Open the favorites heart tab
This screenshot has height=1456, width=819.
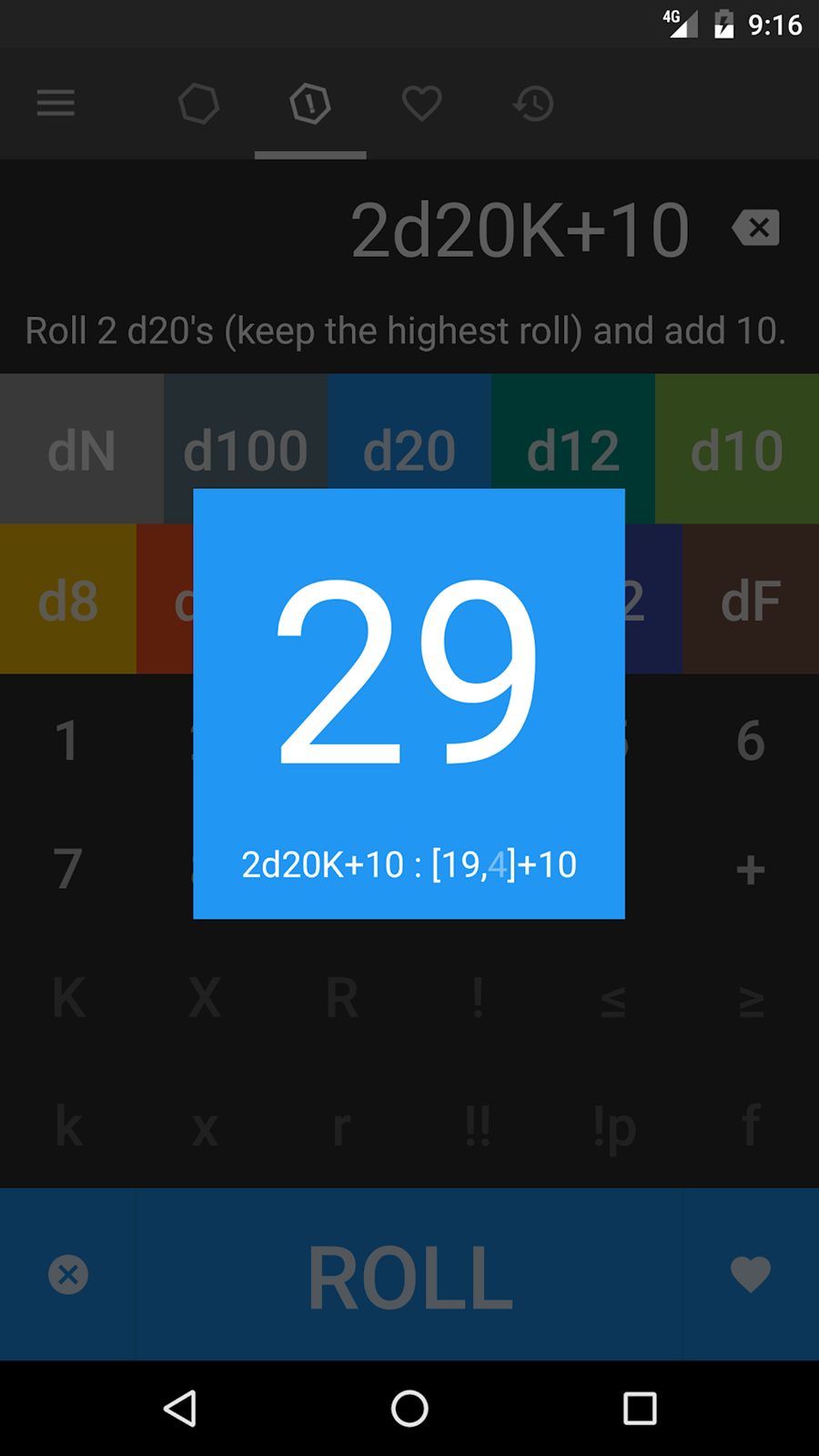[421, 104]
